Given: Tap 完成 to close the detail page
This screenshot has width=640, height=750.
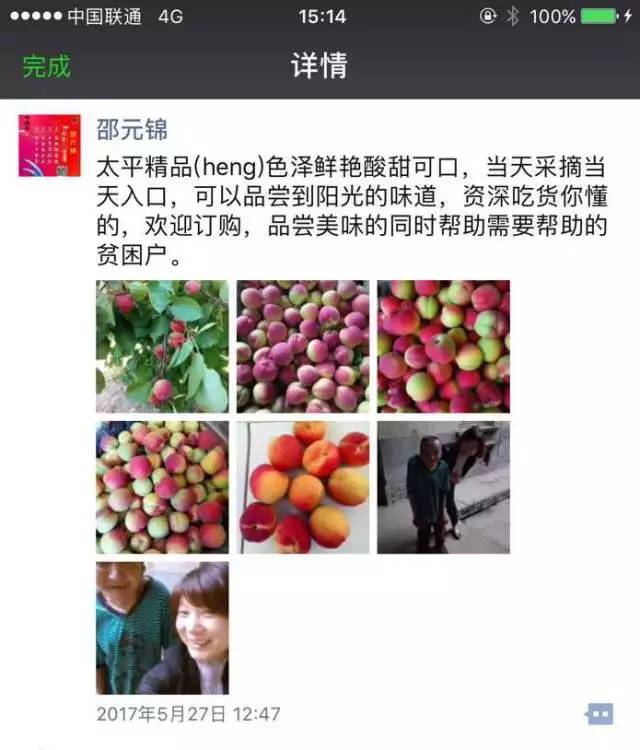Looking at the screenshot, I should point(46,67).
